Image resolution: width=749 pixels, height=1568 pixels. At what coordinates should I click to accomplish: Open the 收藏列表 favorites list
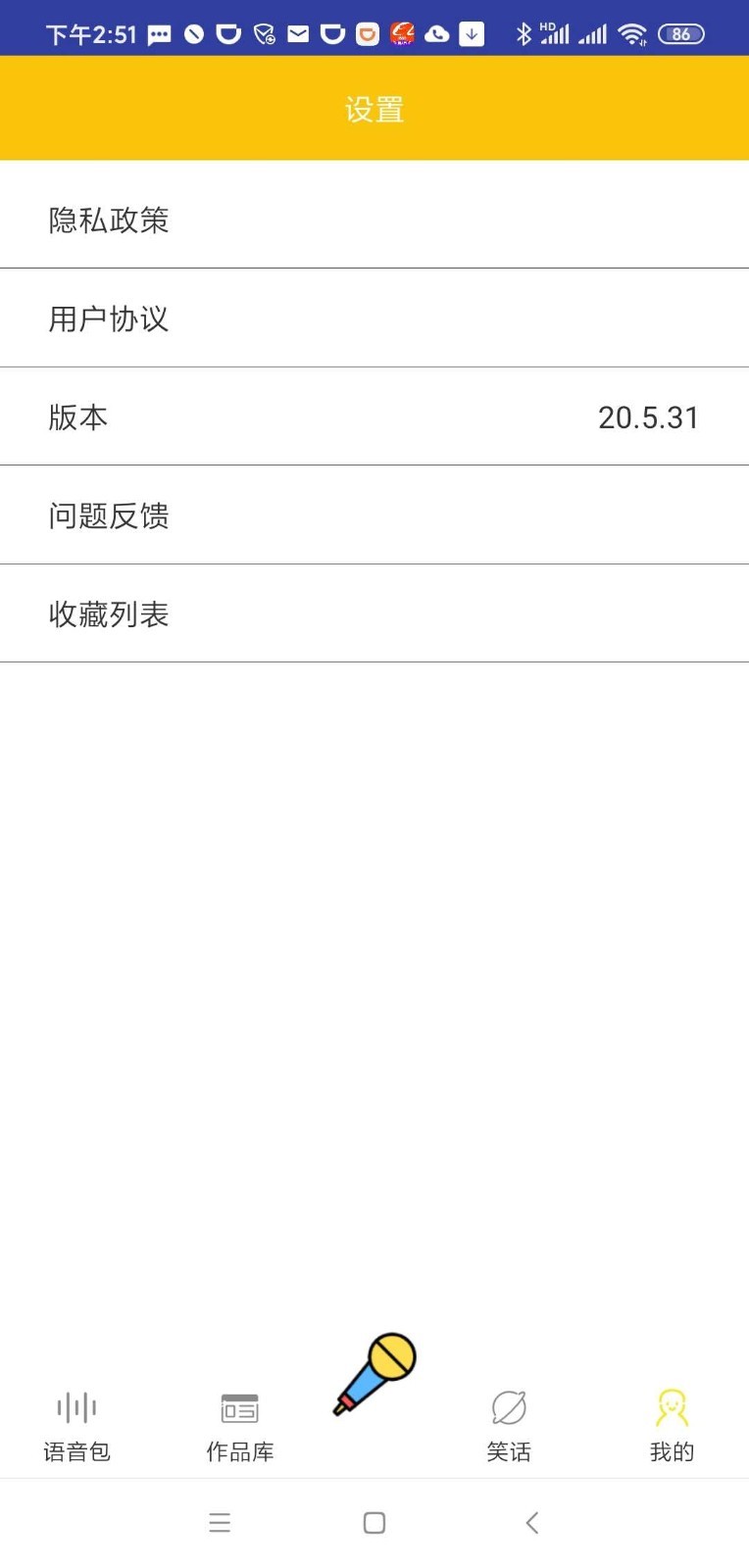(109, 613)
